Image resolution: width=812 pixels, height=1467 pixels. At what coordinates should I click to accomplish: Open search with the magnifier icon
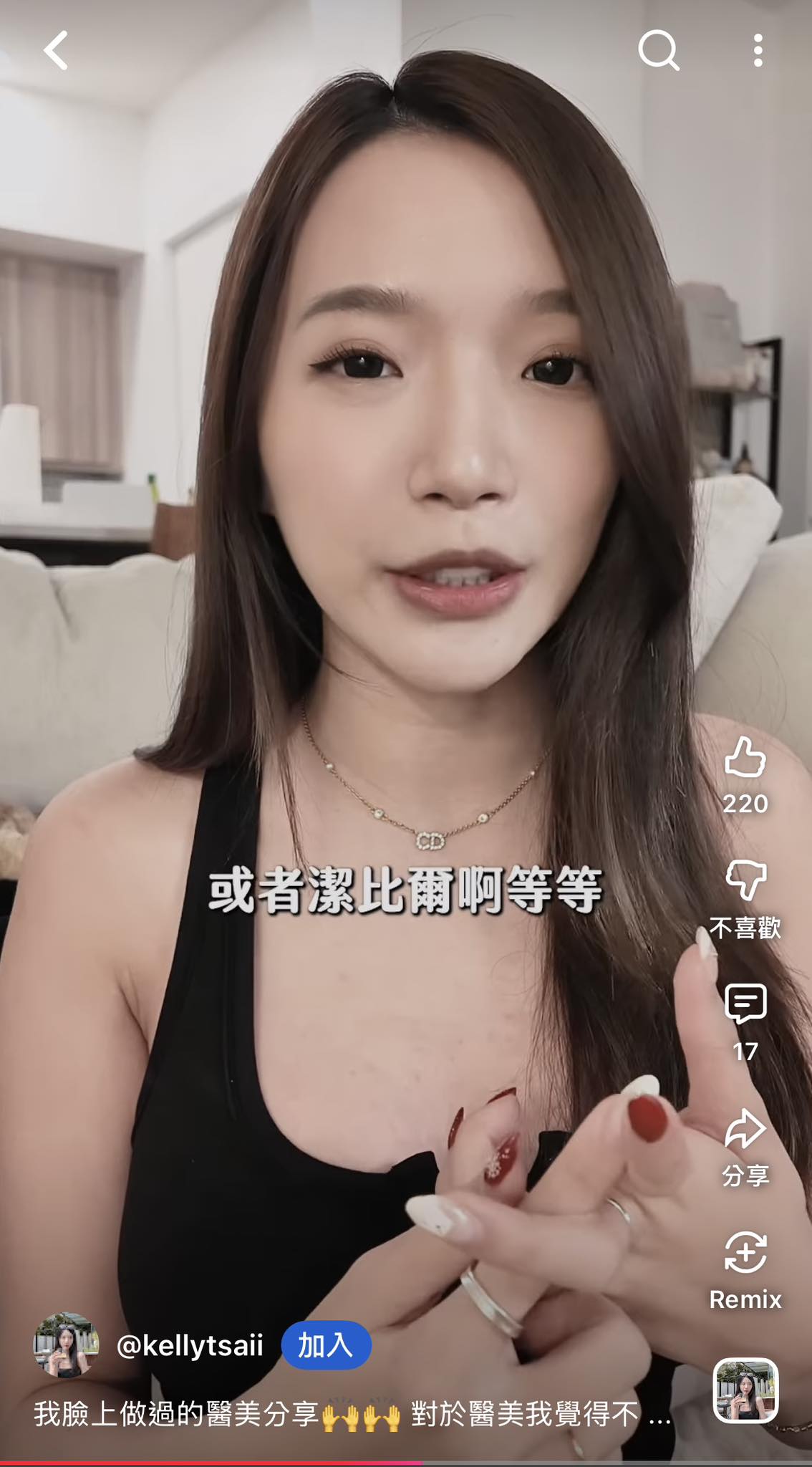click(658, 50)
